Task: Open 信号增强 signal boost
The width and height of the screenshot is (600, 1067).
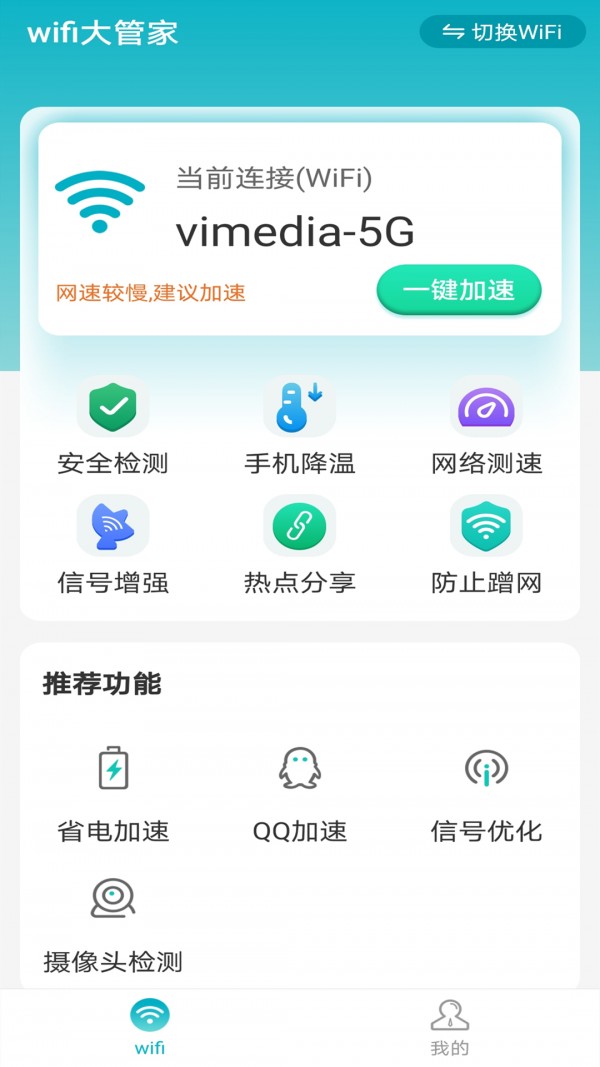Action: [113, 545]
